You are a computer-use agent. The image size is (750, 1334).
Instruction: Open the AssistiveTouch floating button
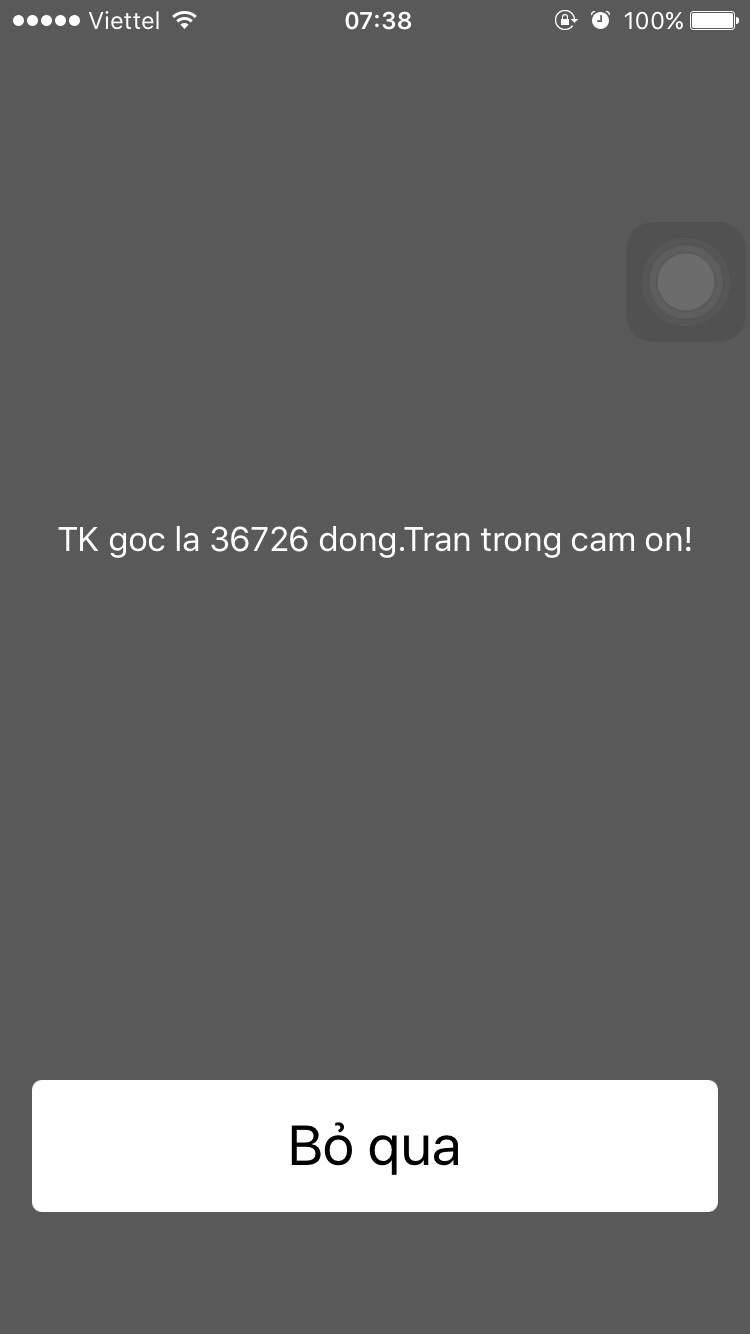coord(686,282)
